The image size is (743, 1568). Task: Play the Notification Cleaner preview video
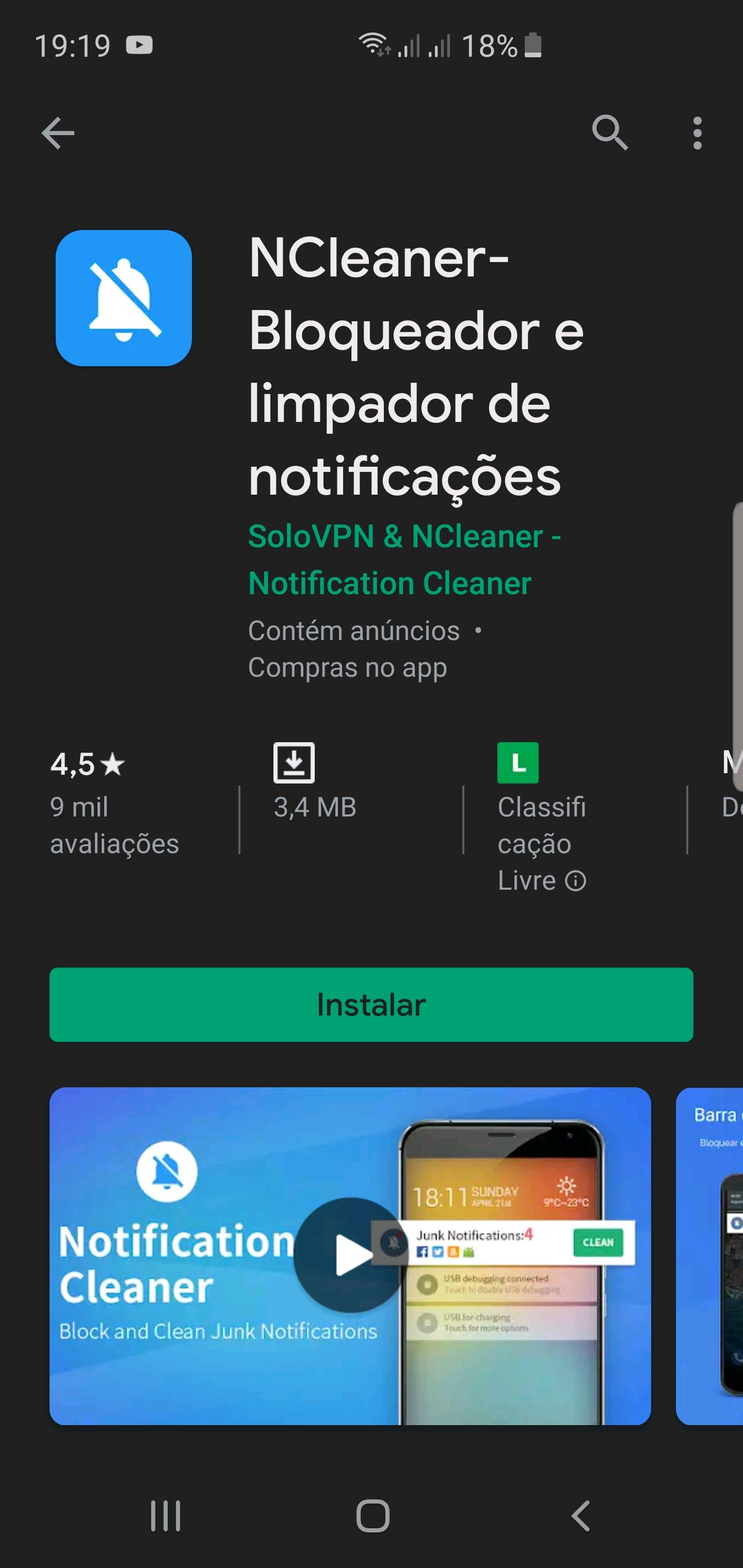tap(350, 1256)
